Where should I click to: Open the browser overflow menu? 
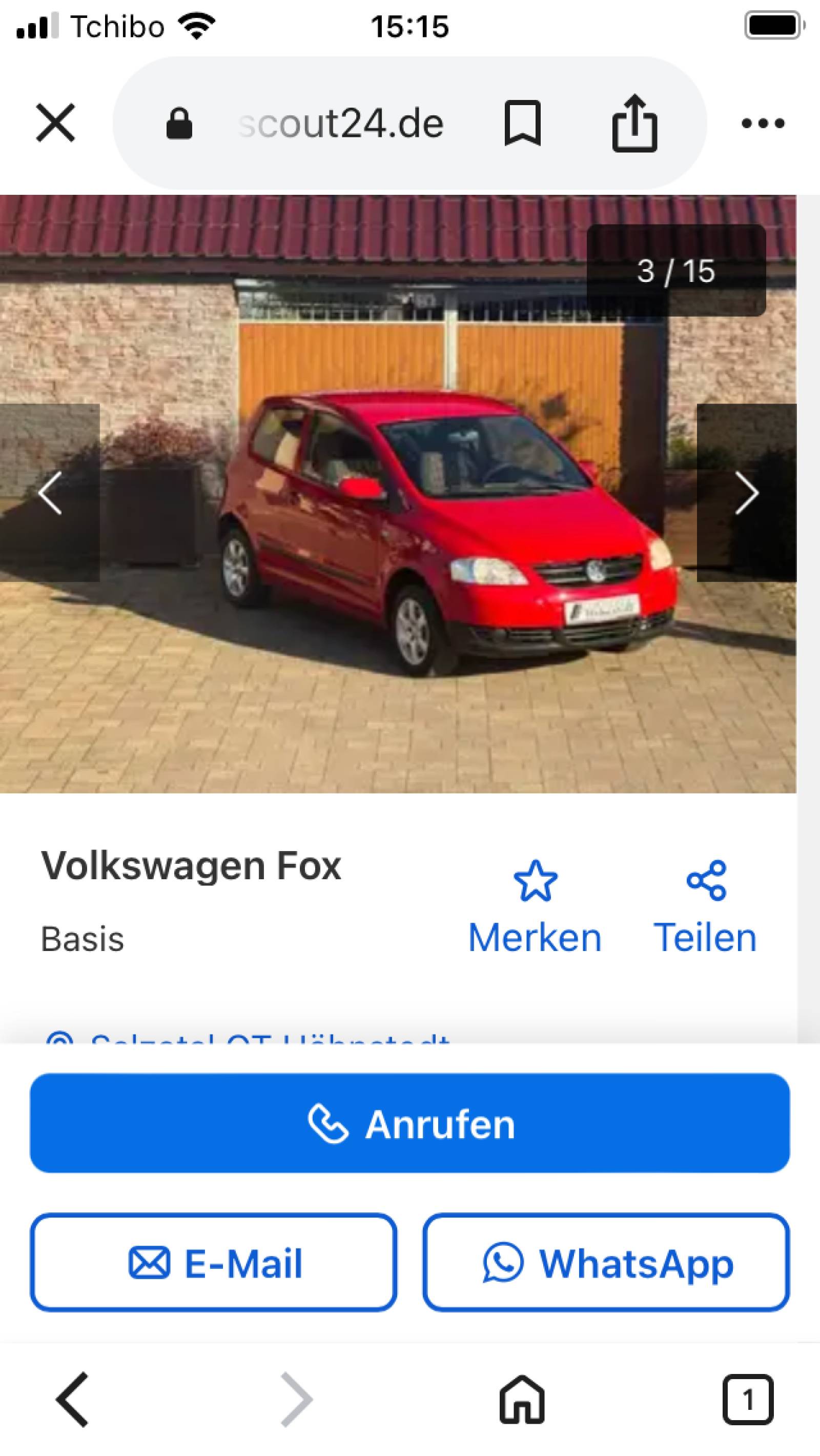[763, 123]
